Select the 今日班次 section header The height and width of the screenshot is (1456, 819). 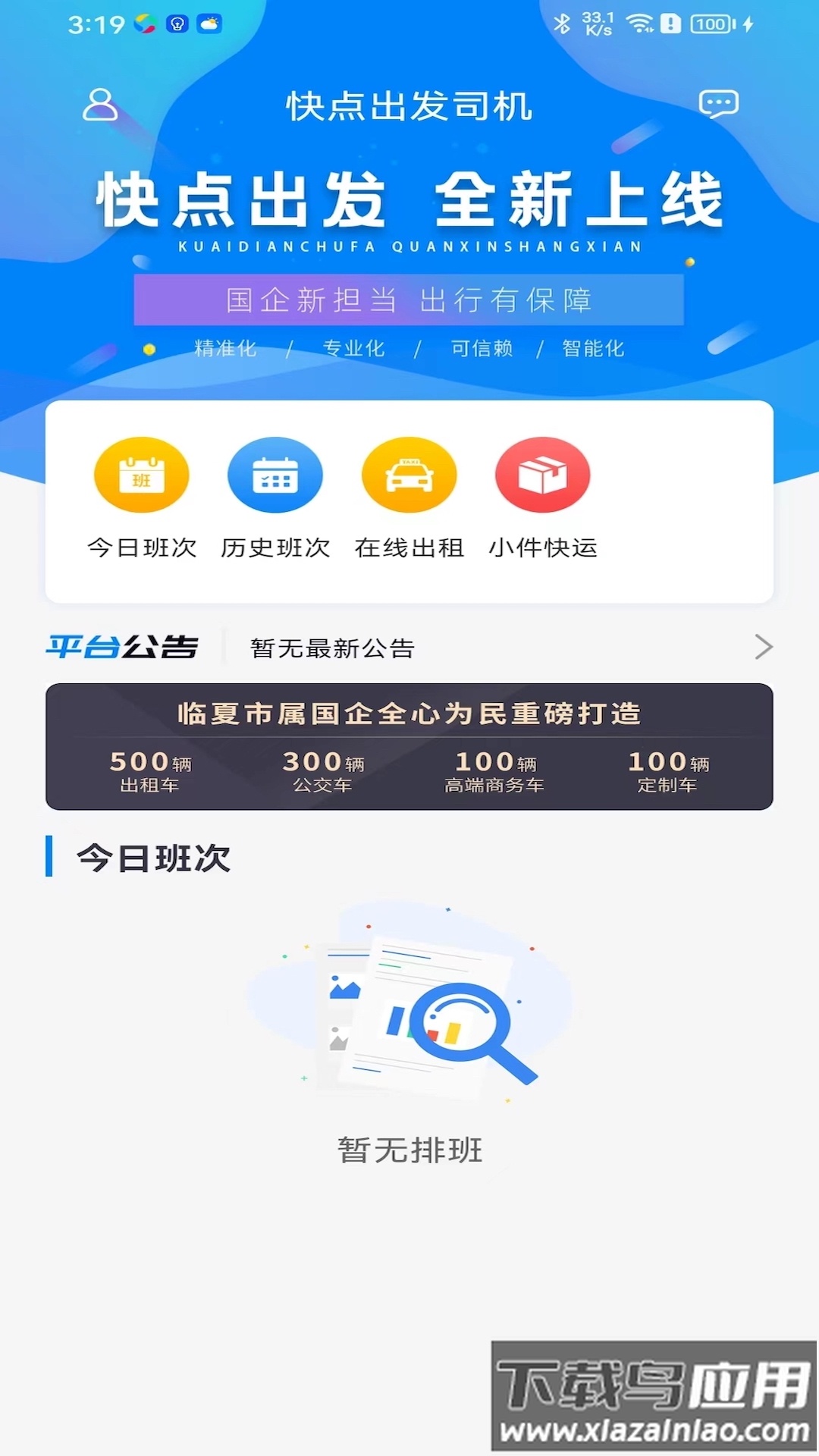tap(152, 858)
